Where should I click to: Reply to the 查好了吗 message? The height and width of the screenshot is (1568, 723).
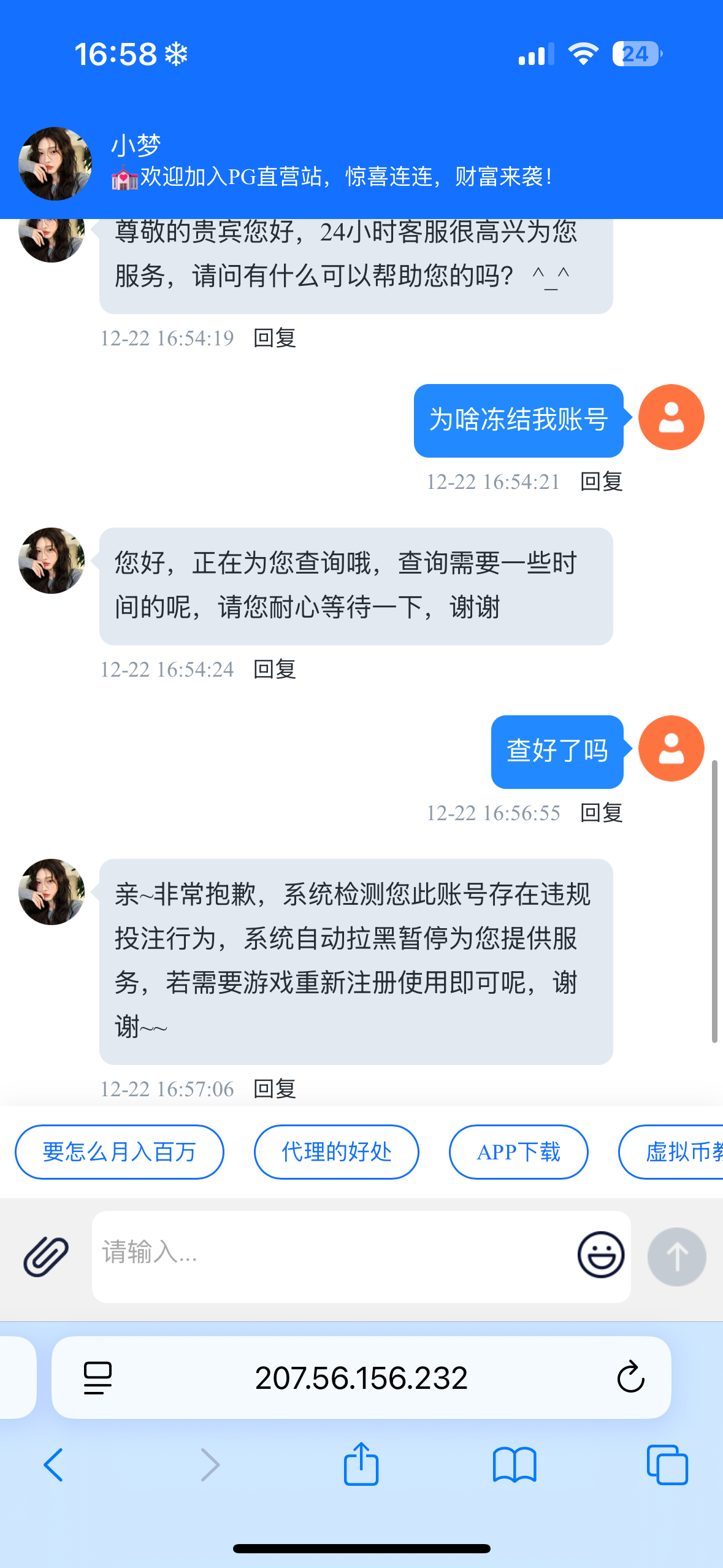pos(601,813)
